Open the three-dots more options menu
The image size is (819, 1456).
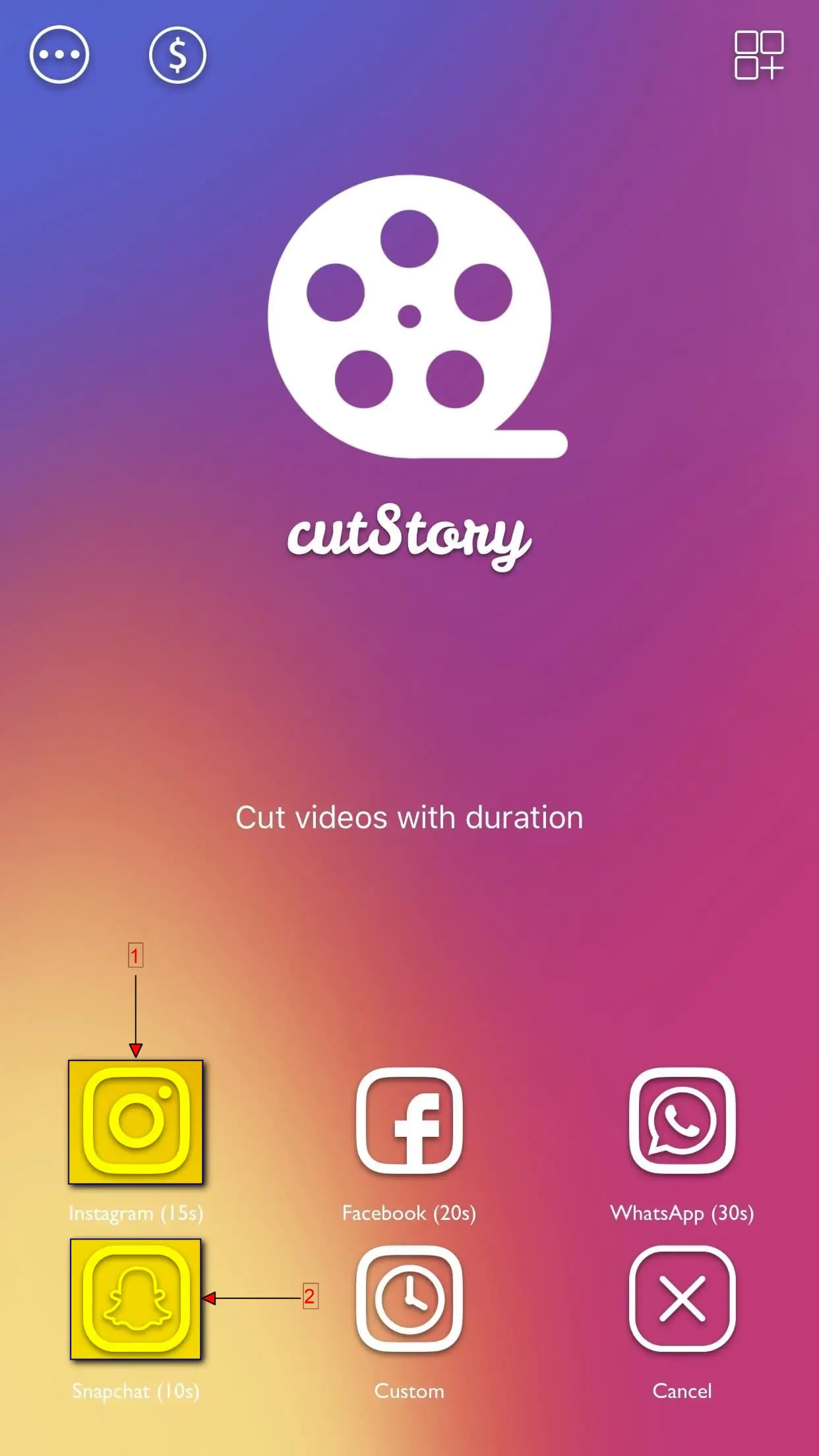[59, 55]
